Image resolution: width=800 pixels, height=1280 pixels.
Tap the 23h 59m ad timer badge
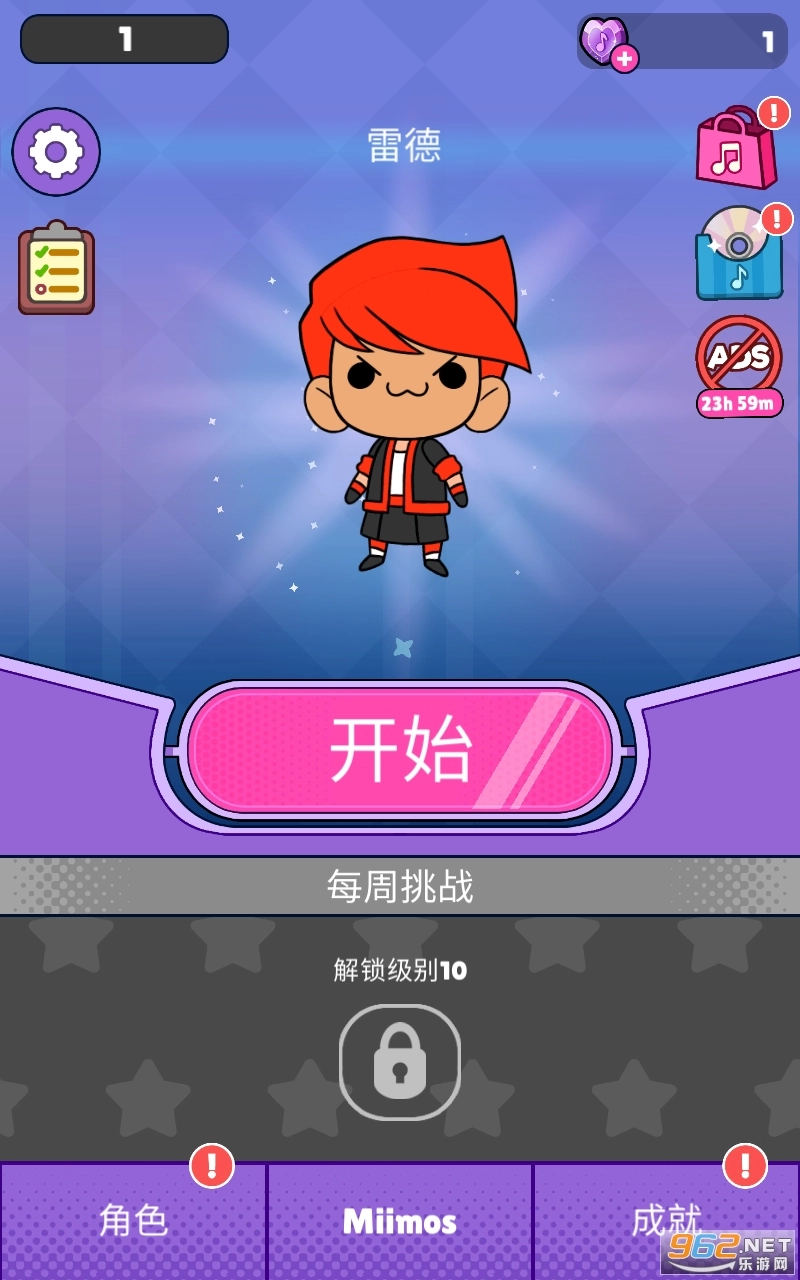(x=738, y=403)
